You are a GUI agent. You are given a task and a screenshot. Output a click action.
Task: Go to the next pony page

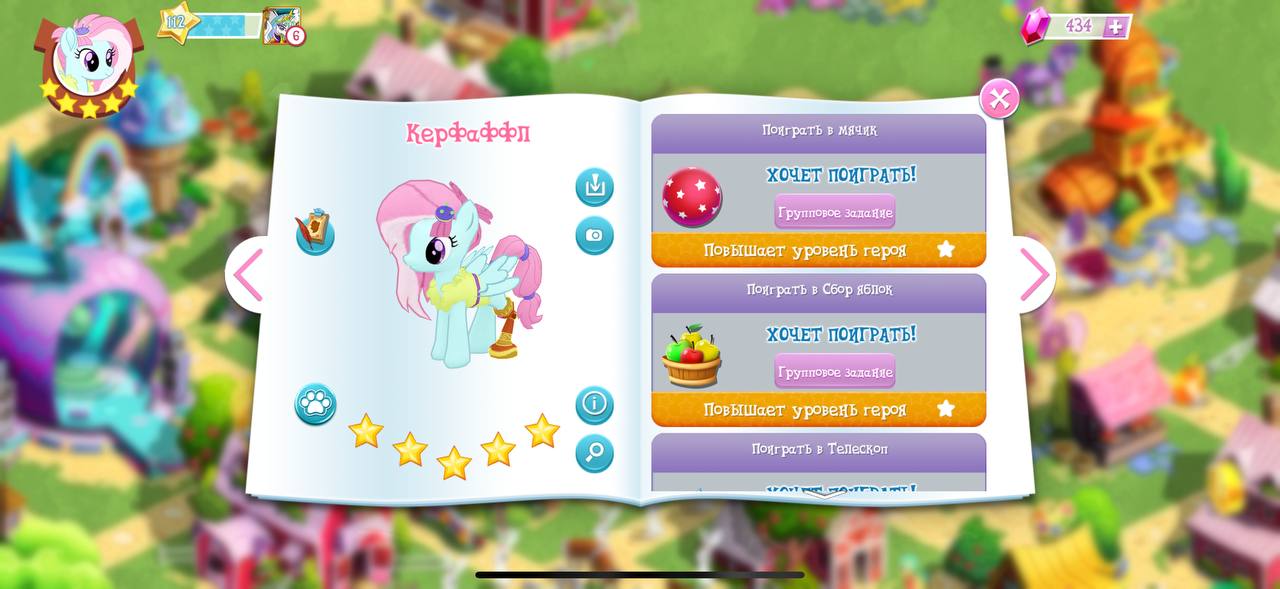pos(1034,275)
